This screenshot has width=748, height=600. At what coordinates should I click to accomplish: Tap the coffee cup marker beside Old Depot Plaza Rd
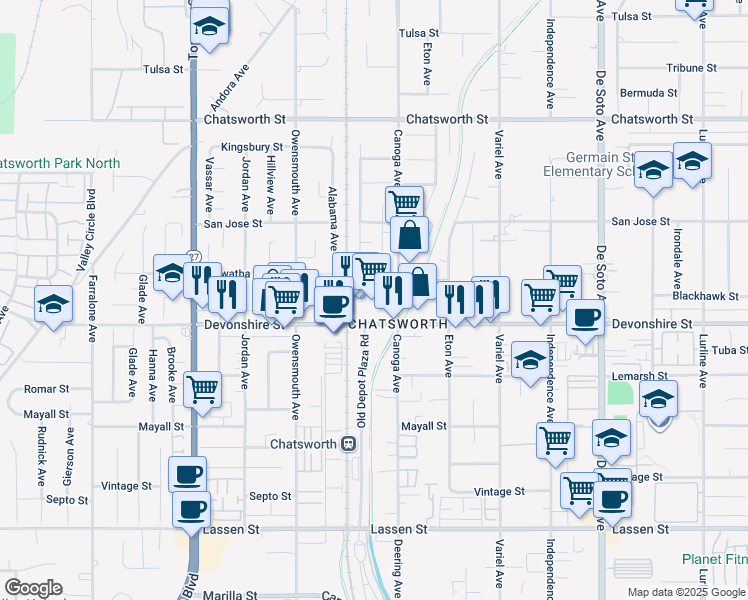click(x=334, y=303)
